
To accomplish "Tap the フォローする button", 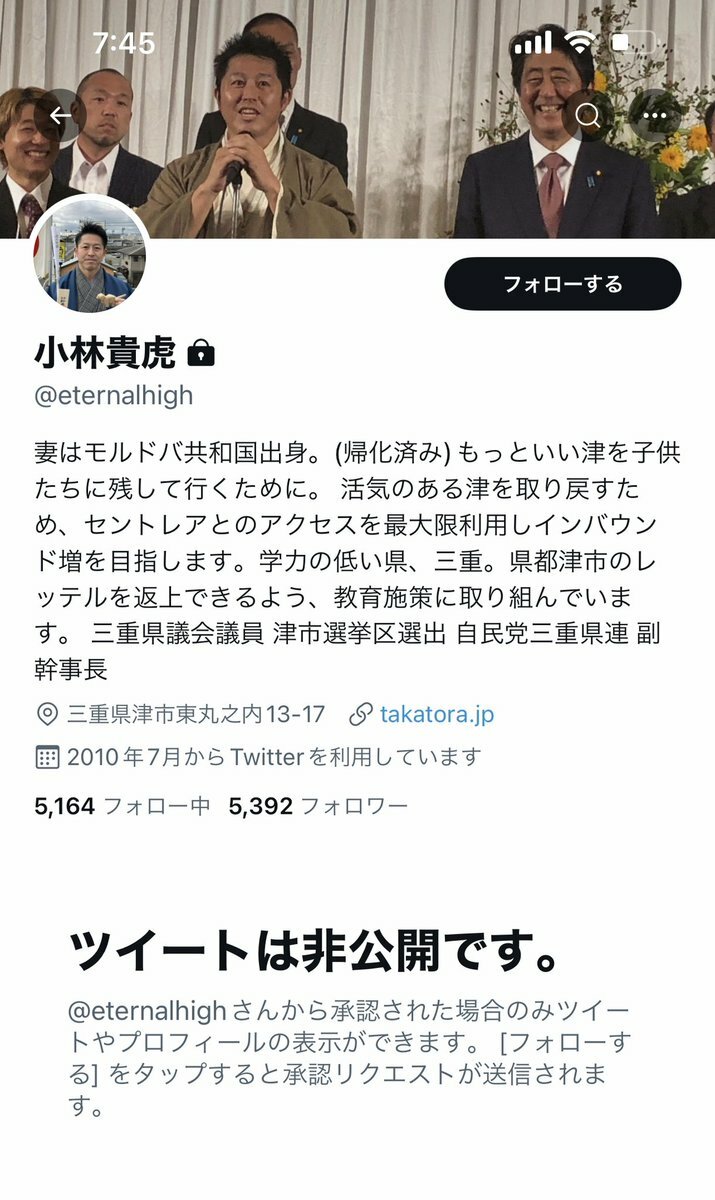I will tap(562, 284).
